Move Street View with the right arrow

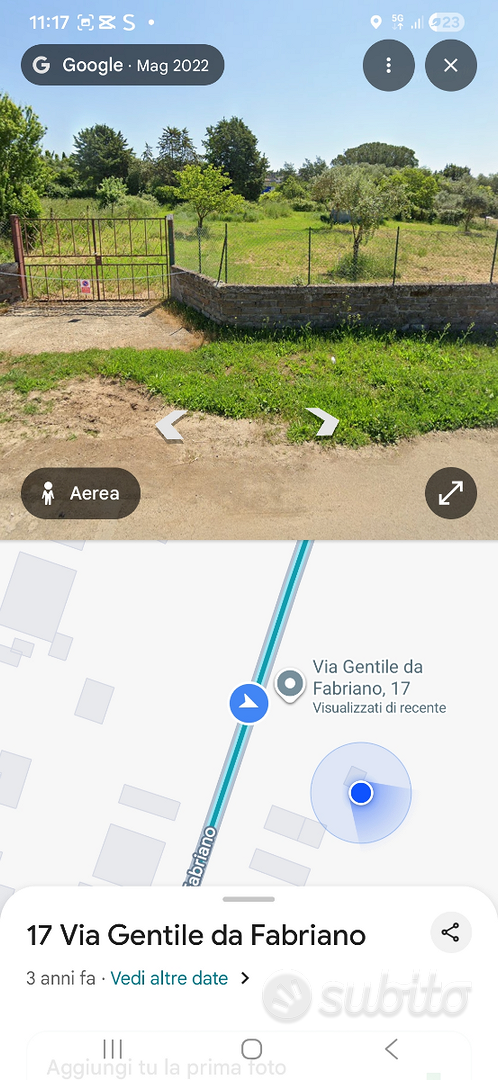[322, 422]
